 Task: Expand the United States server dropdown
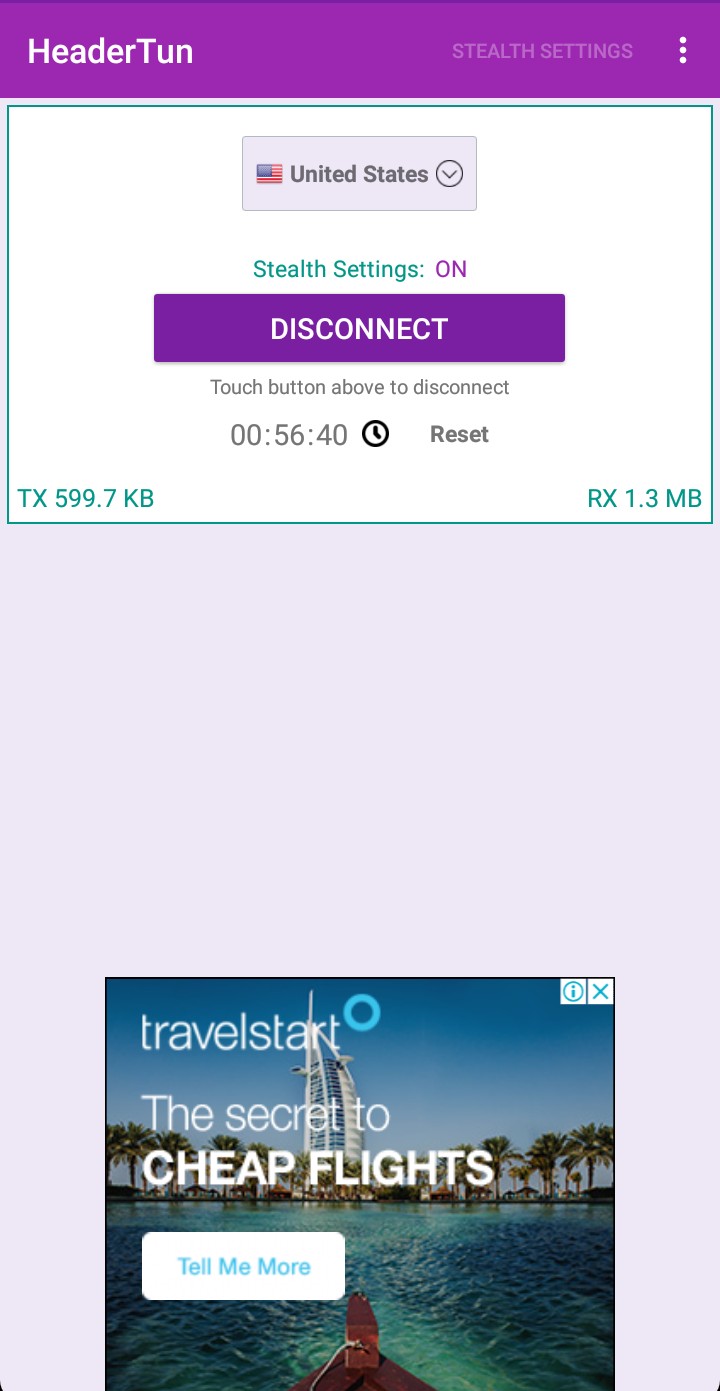[359, 174]
